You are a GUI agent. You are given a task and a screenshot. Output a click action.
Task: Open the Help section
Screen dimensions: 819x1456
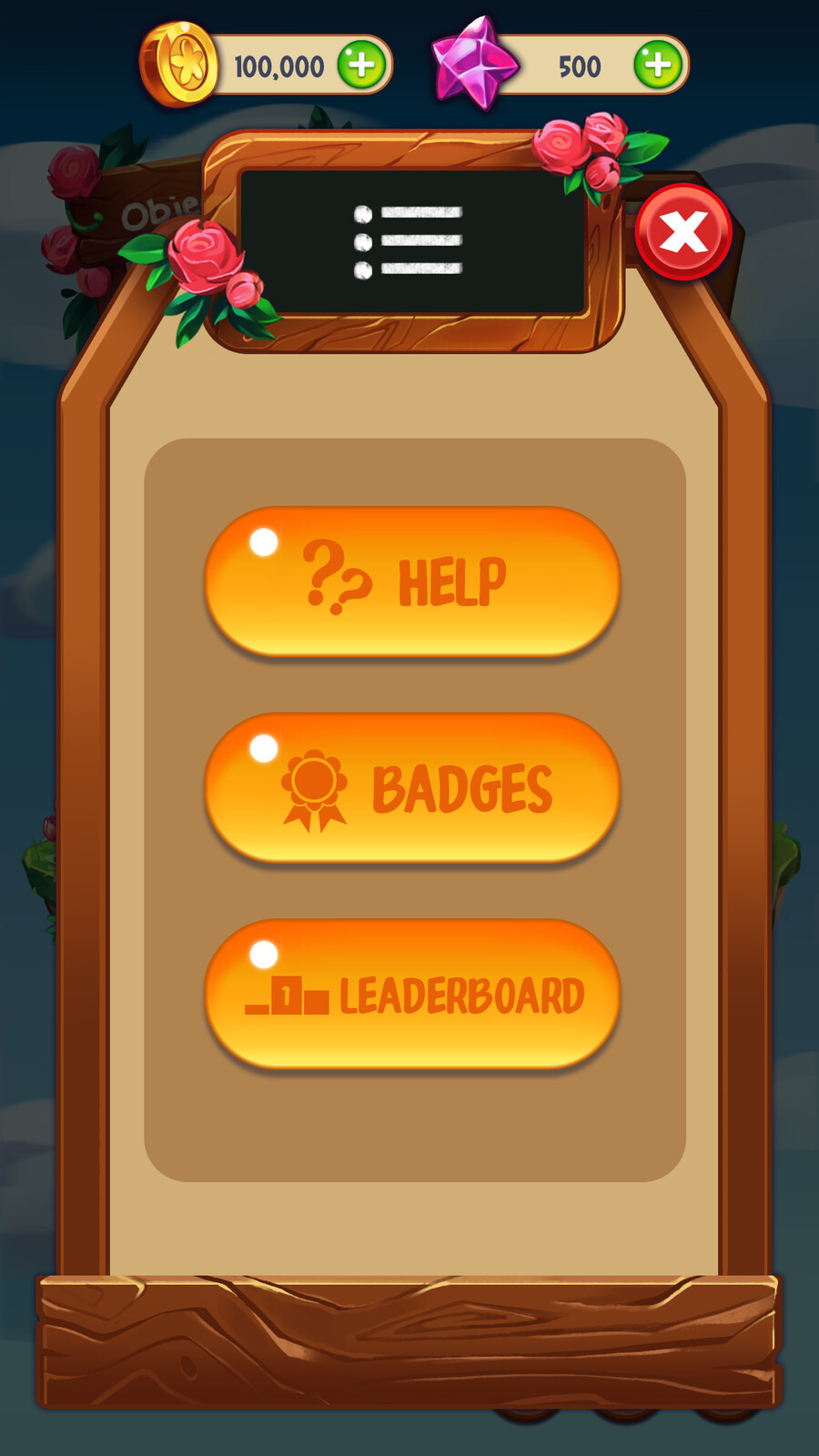click(x=412, y=582)
